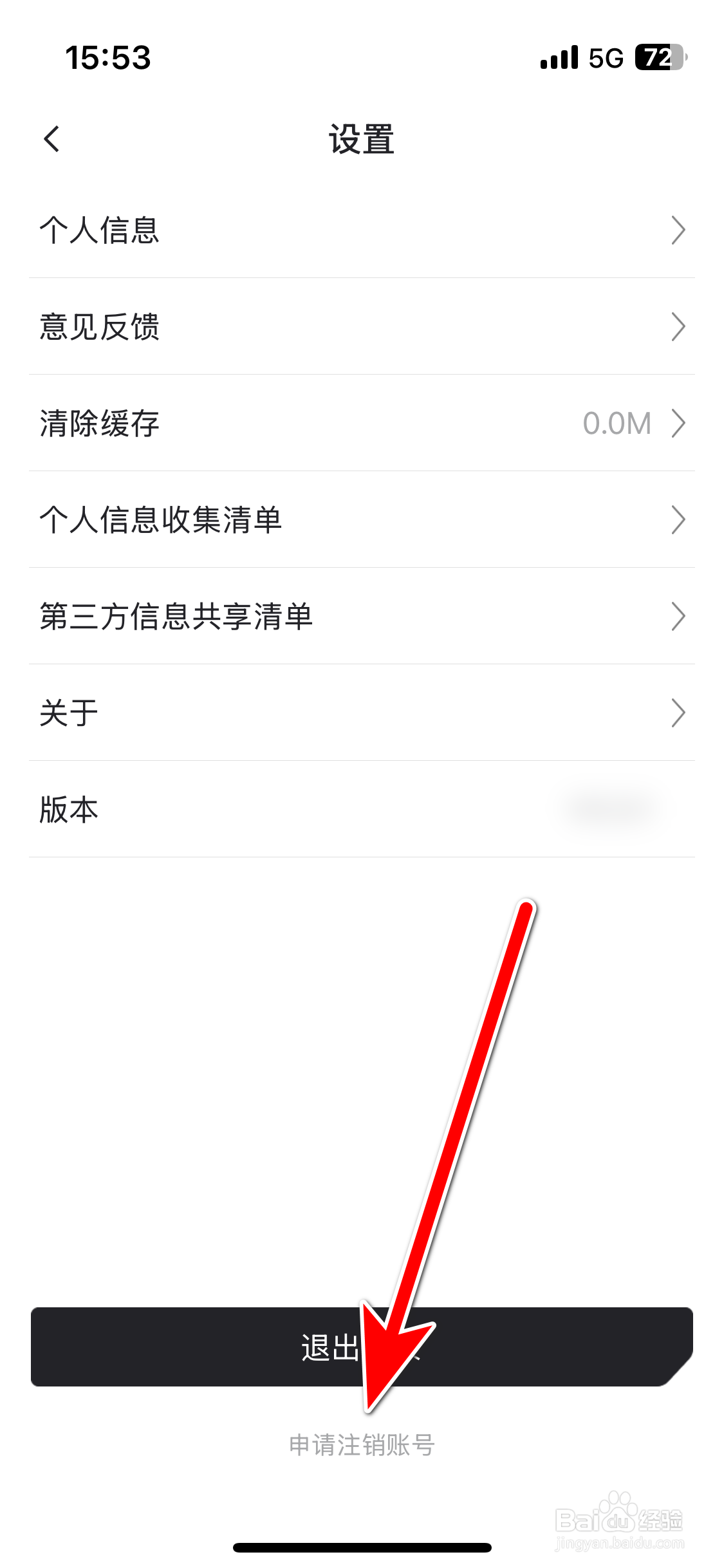This screenshot has height=1568, width=724.
Task: Tap the cellular signal bars icon
Action: click(557, 58)
